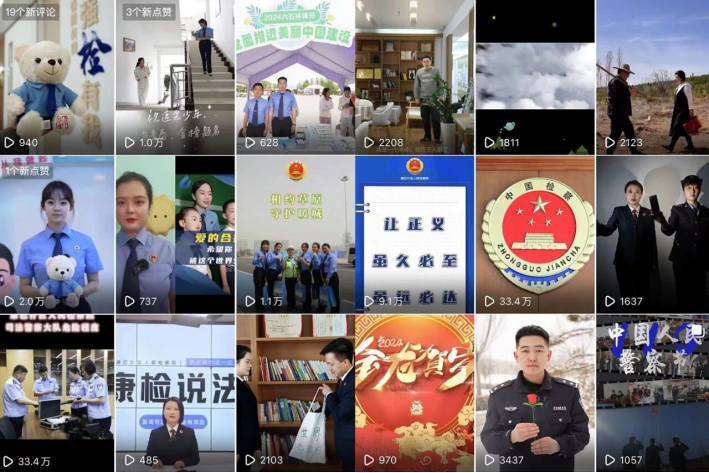Open the 相约草原 video with 1.1万 views
Image resolution: width=709 pixels, height=473 pixels.
point(294,235)
